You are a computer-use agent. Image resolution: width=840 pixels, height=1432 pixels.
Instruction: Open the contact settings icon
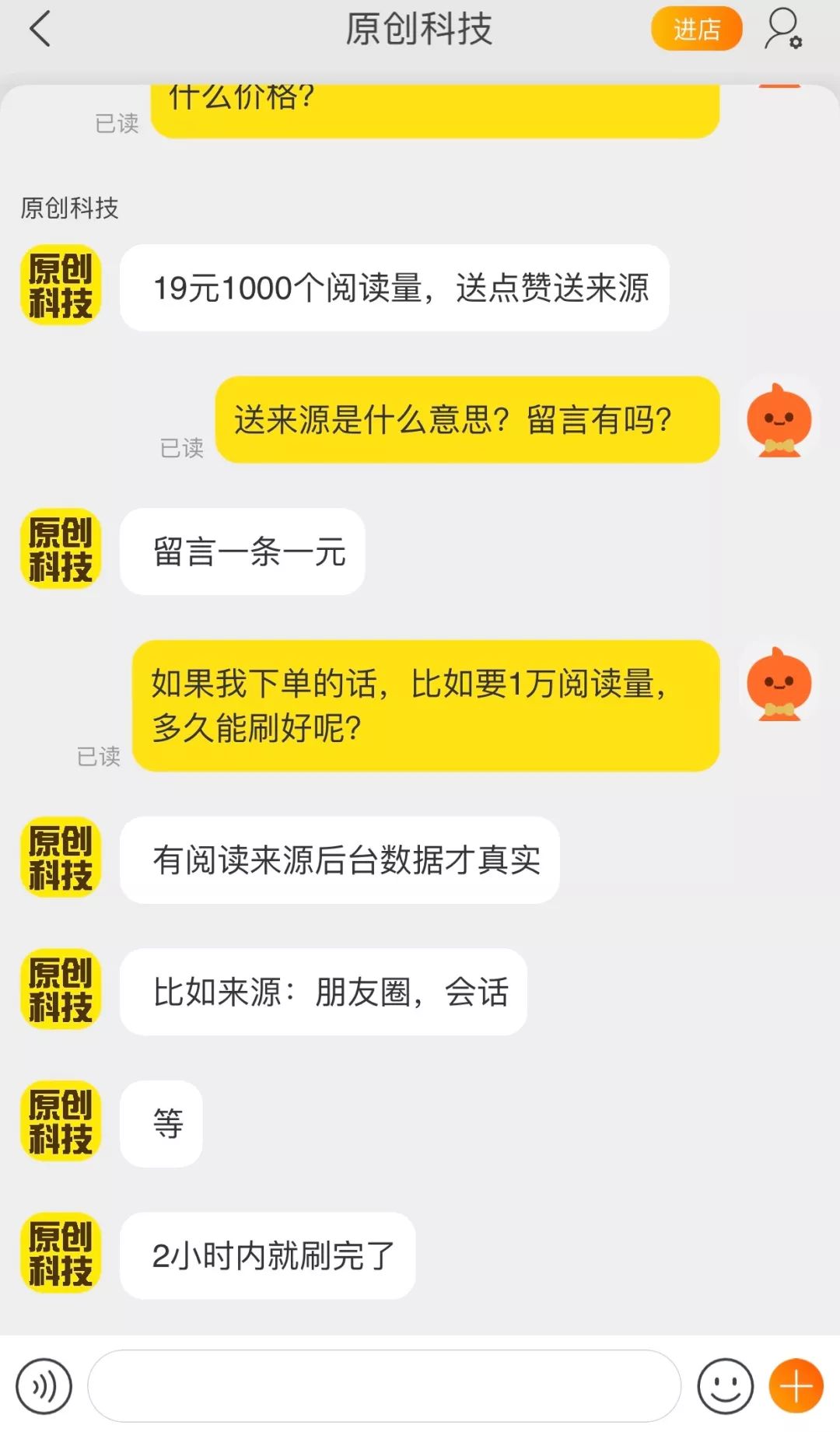coord(783,30)
